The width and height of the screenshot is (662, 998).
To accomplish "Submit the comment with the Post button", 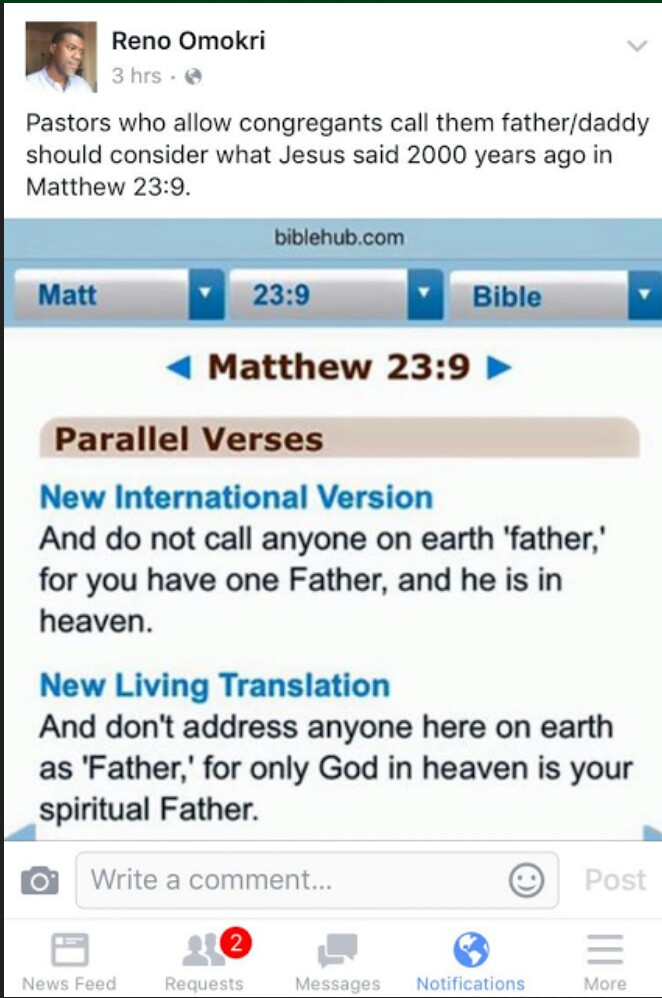I will pyautogui.click(x=615, y=880).
